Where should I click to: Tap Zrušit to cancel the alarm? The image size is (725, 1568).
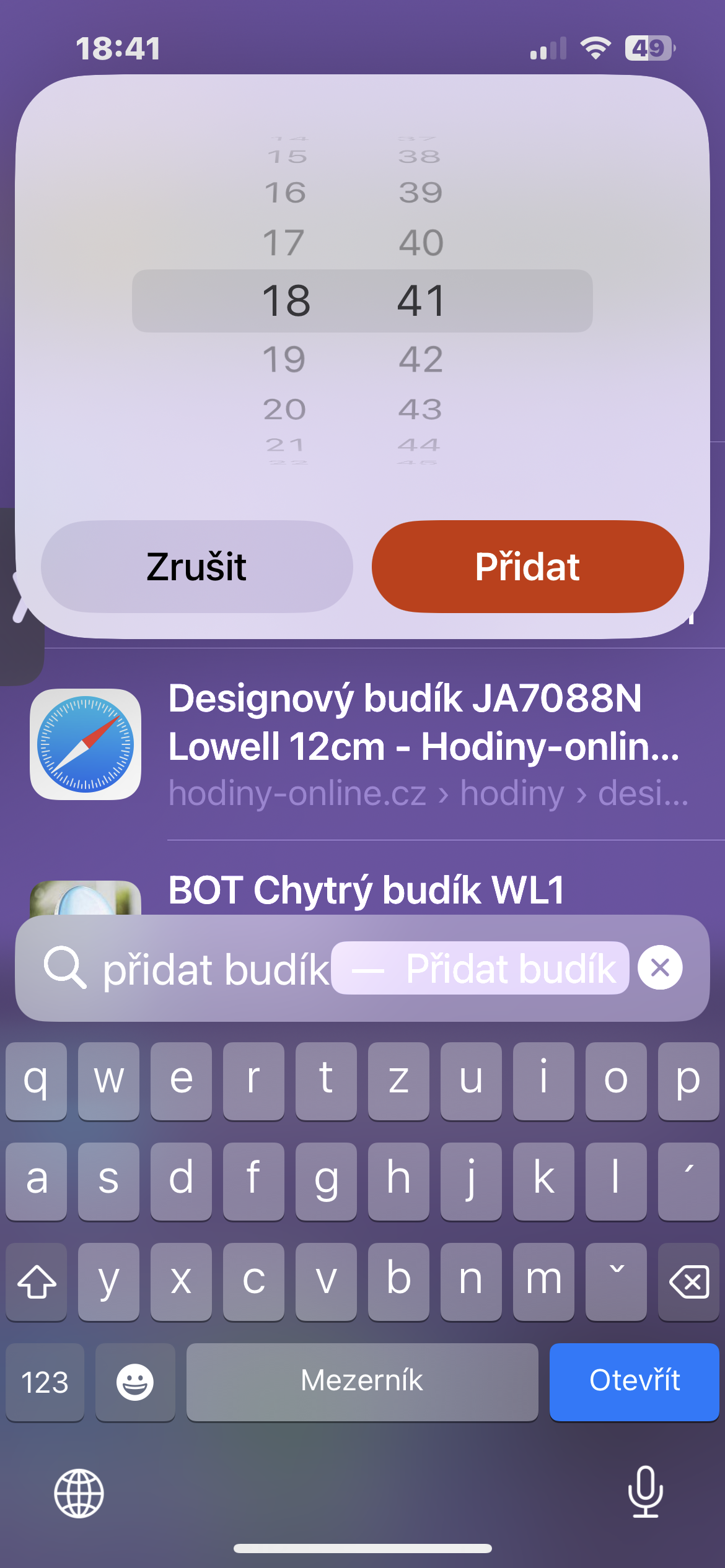click(x=196, y=567)
